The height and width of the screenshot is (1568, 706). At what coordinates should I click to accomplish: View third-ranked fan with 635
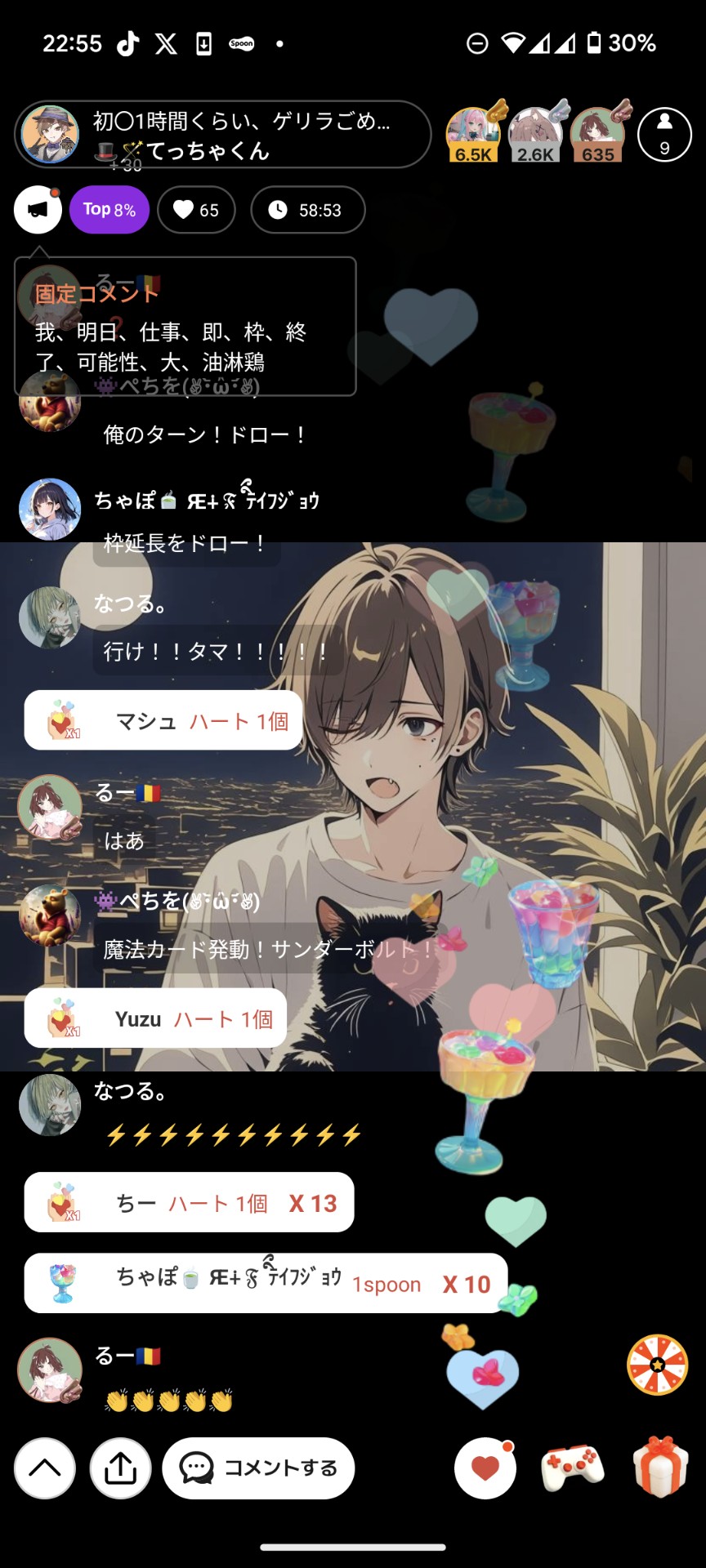(597, 135)
